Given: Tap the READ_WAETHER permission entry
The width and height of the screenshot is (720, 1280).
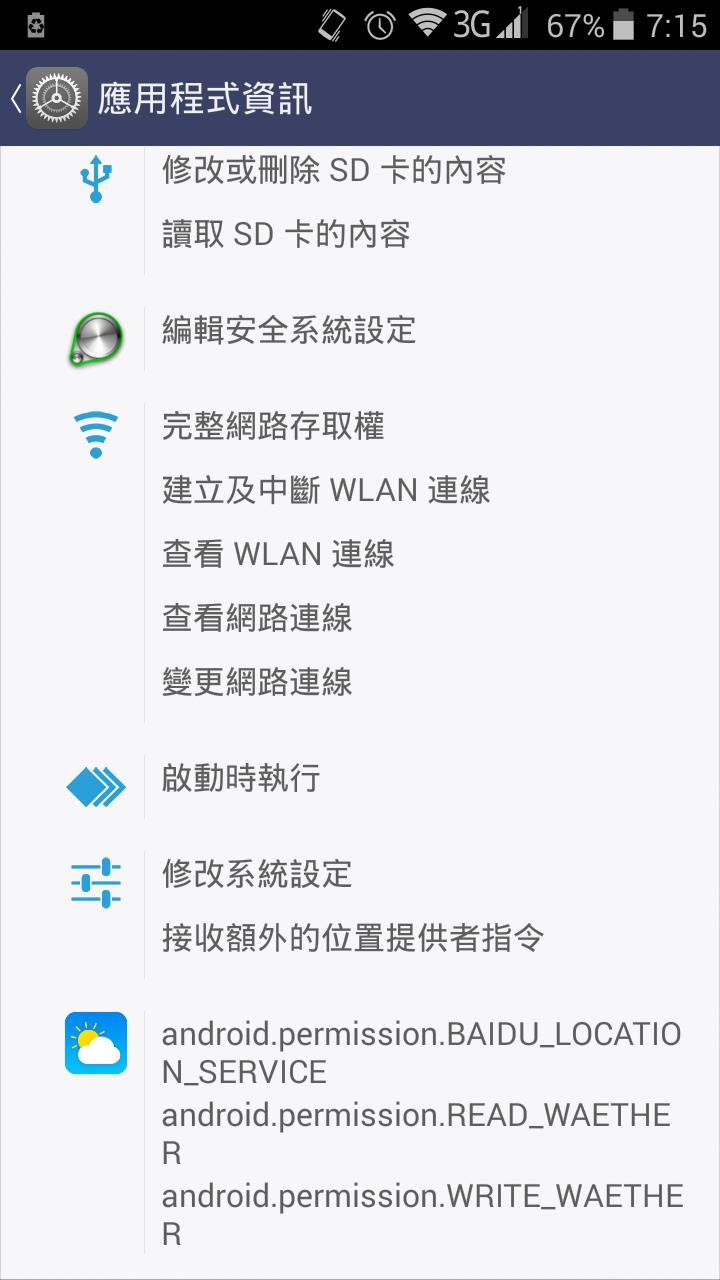Looking at the screenshot, I should 420,1133.
